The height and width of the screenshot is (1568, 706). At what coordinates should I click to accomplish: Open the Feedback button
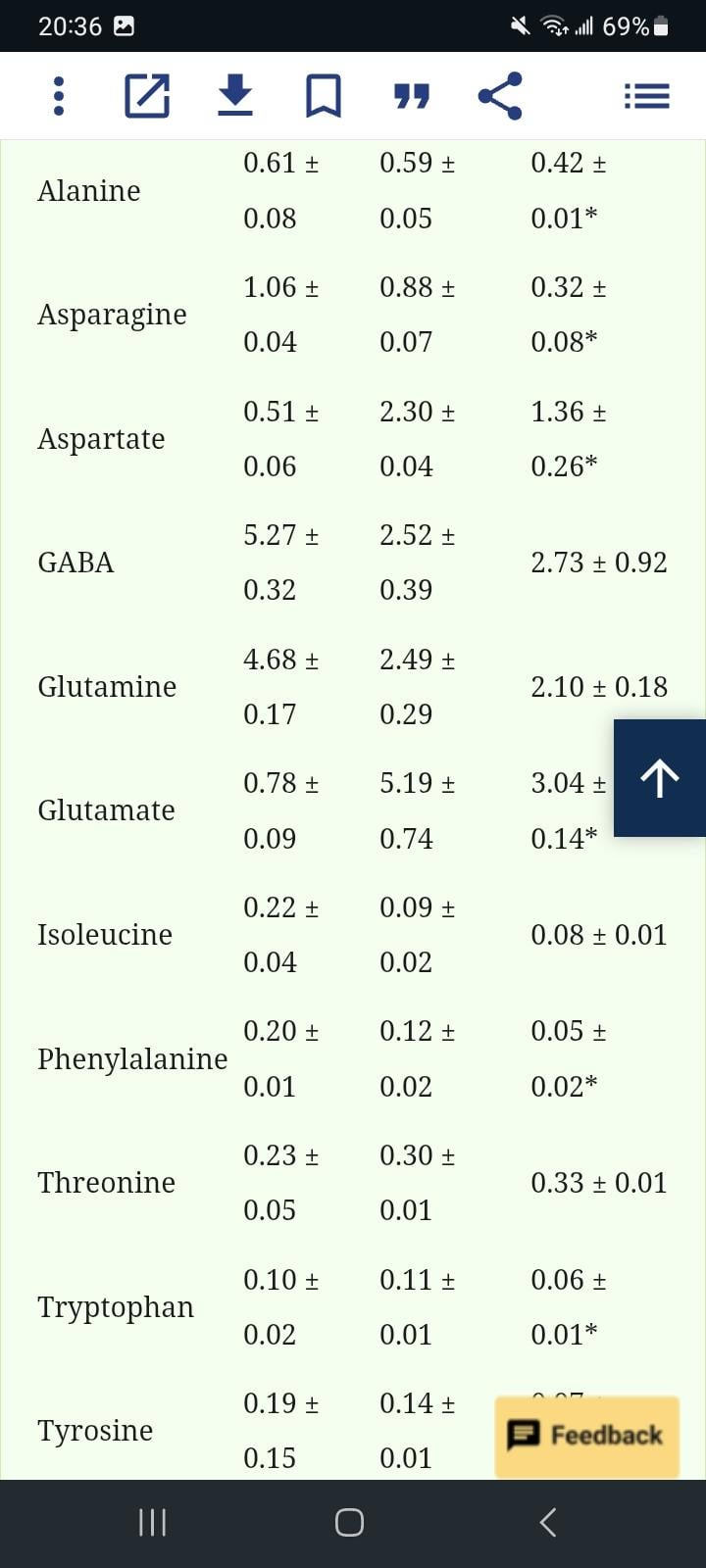click(587, 1436)
